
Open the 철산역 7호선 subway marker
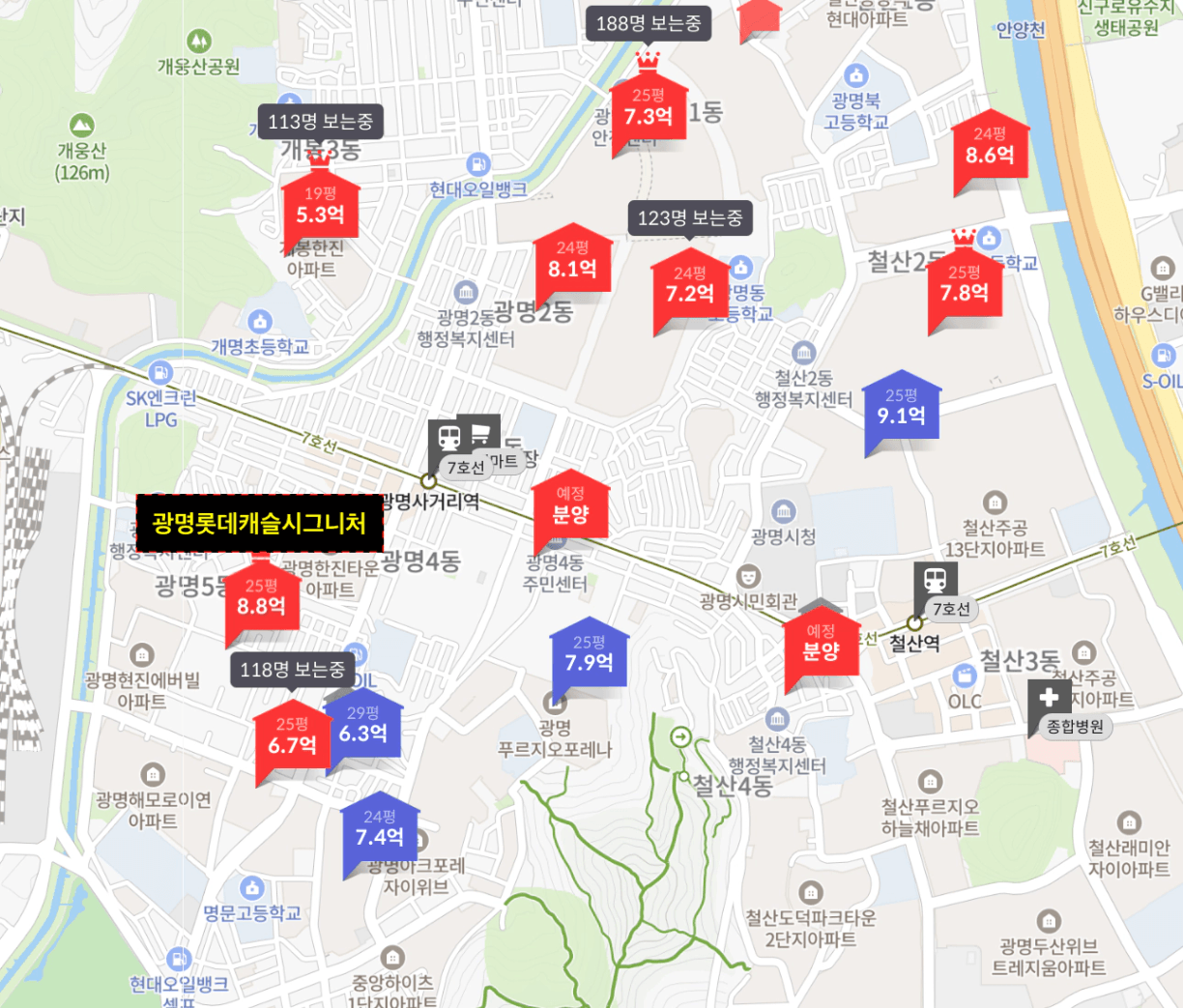click(x=936, y=581)
